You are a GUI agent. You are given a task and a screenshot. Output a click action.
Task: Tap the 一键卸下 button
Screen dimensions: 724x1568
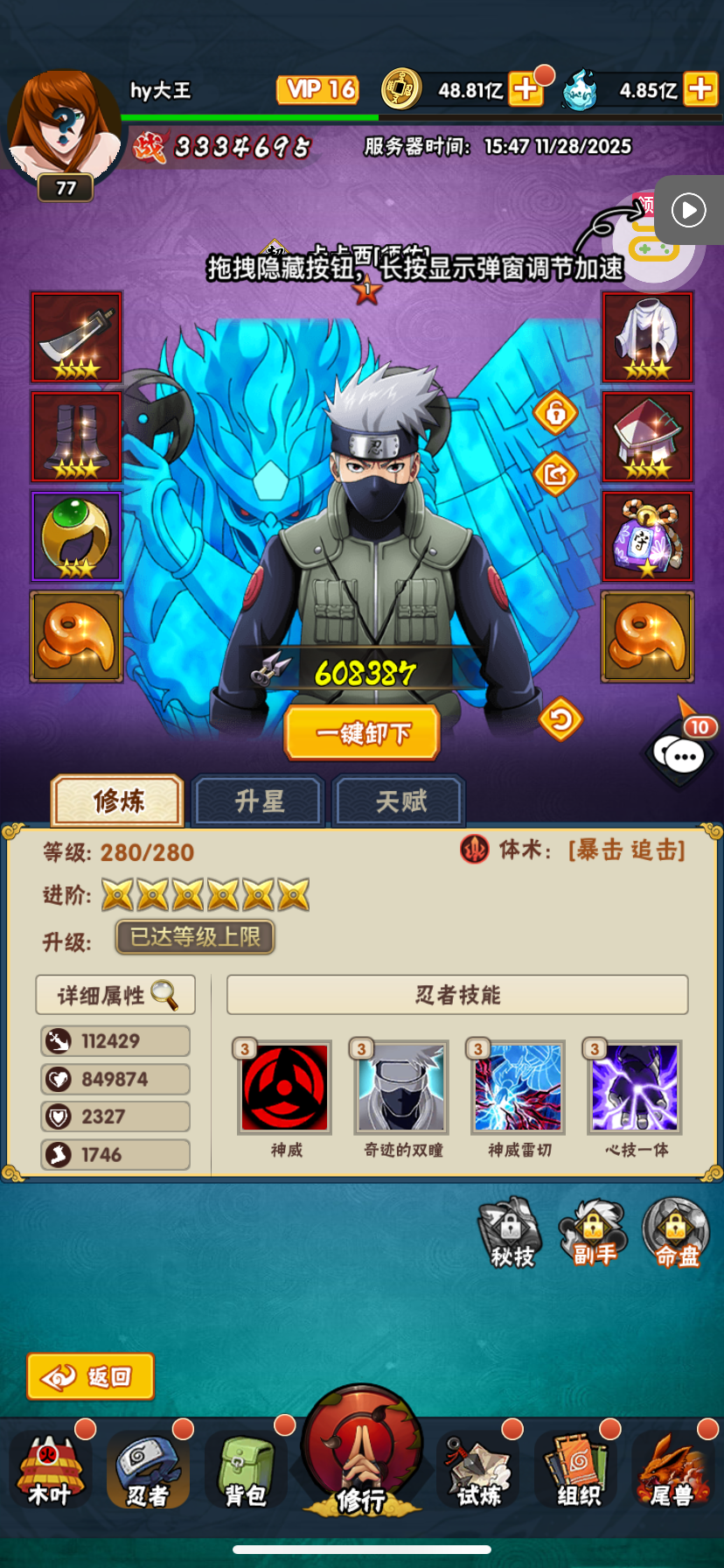[362, 733]
